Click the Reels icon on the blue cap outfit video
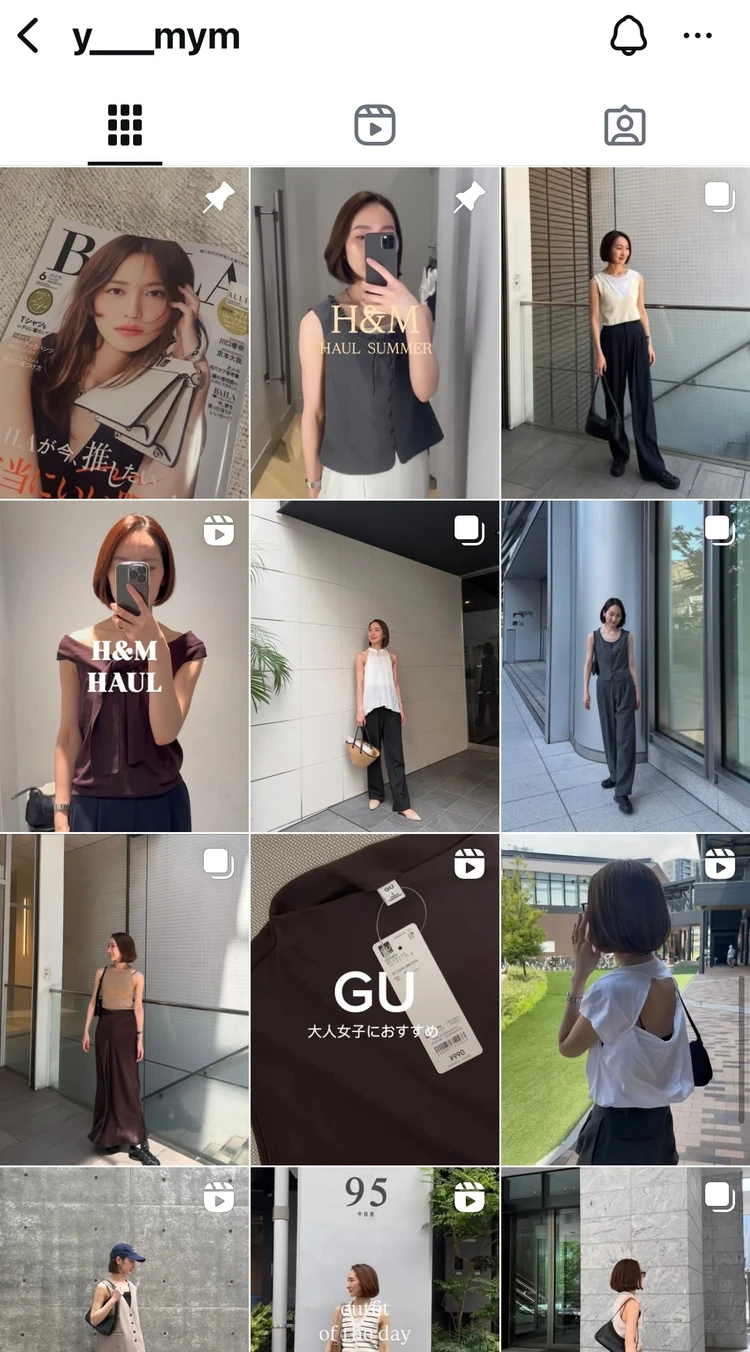Image resolution: width=750 pixels, height=1352 pixels. (218, 1198)
